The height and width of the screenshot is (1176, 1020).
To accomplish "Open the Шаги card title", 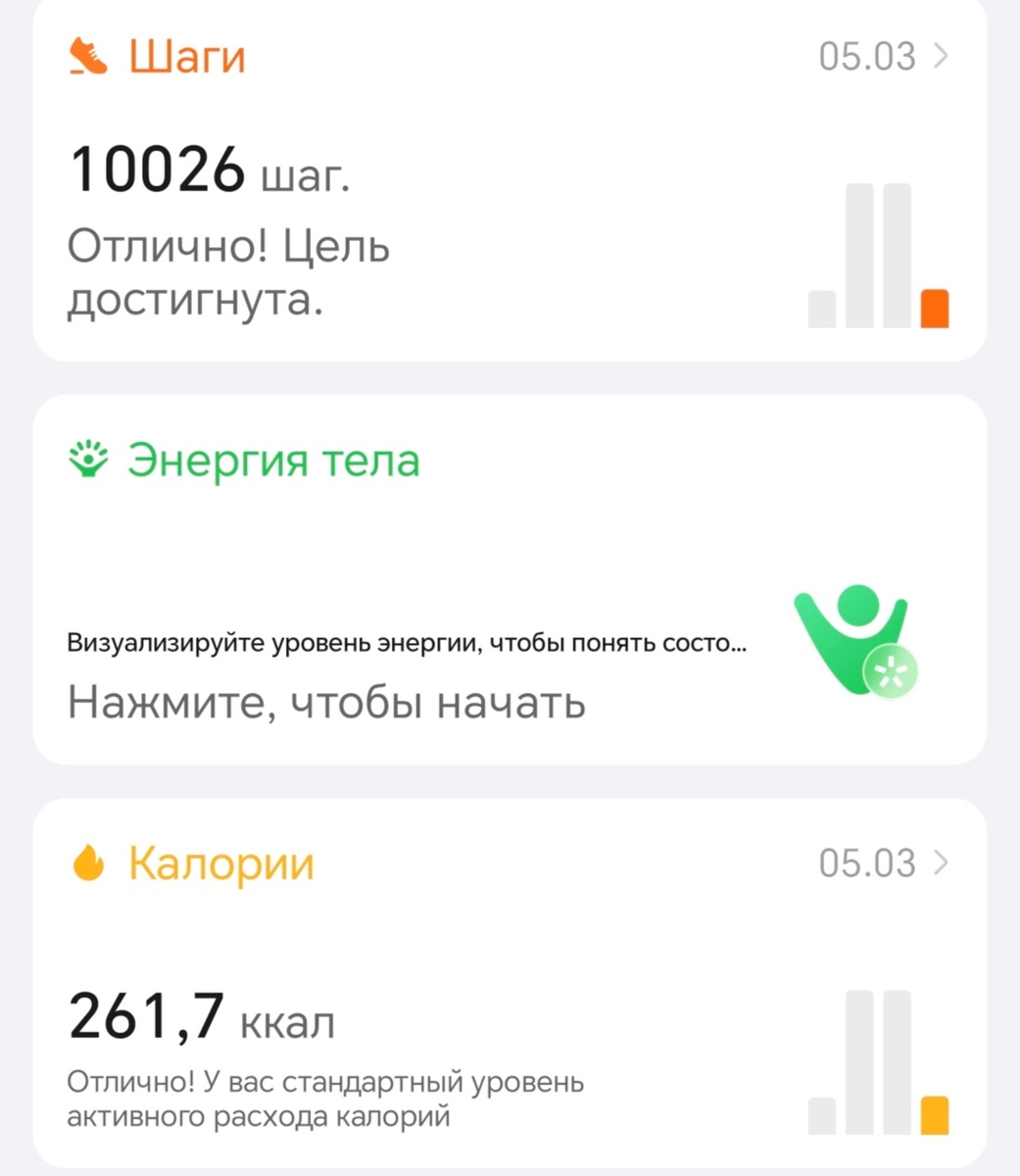I will (188, 56).
